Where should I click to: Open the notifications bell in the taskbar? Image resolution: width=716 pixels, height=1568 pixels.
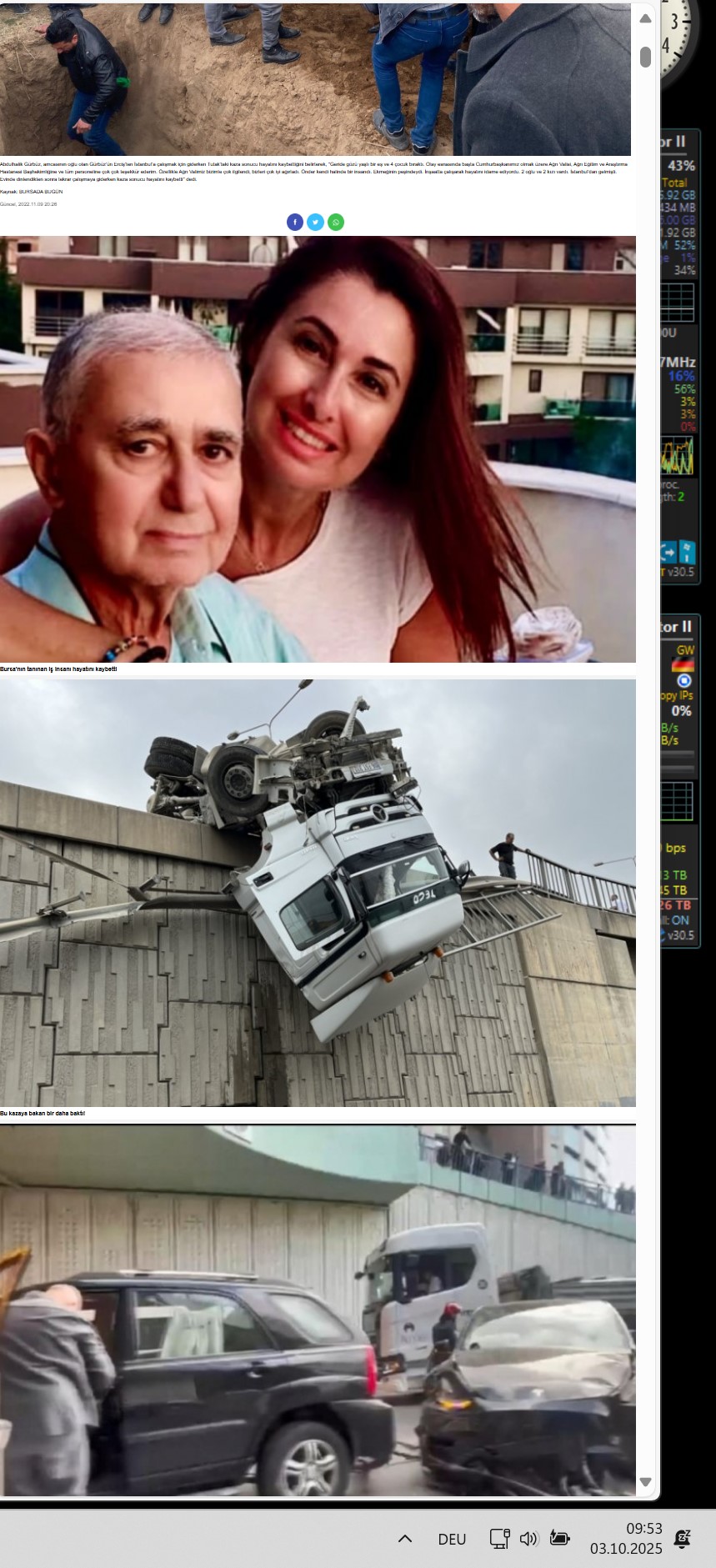click(x=682, y=1539)
